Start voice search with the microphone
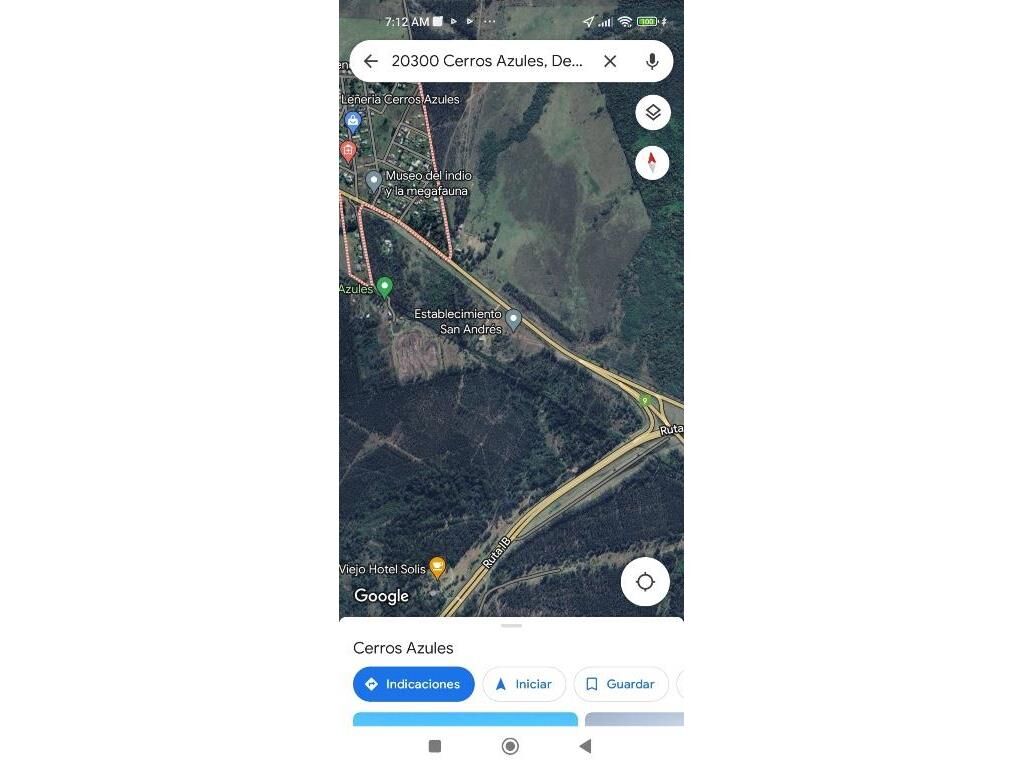Image resolution: width=1024 pixels, height=768 pixels. 652,61
